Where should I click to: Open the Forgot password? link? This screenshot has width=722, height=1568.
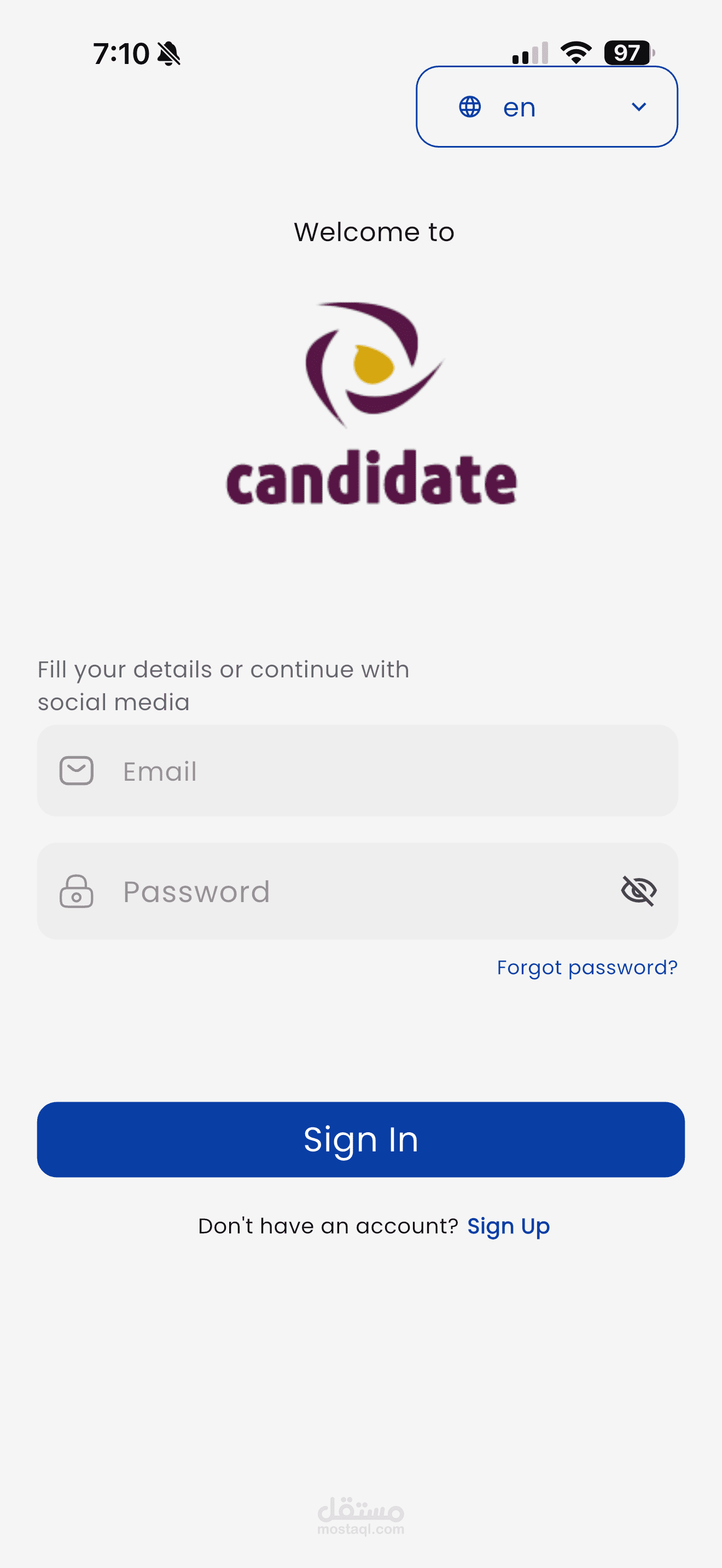click(x=587, y=967)
